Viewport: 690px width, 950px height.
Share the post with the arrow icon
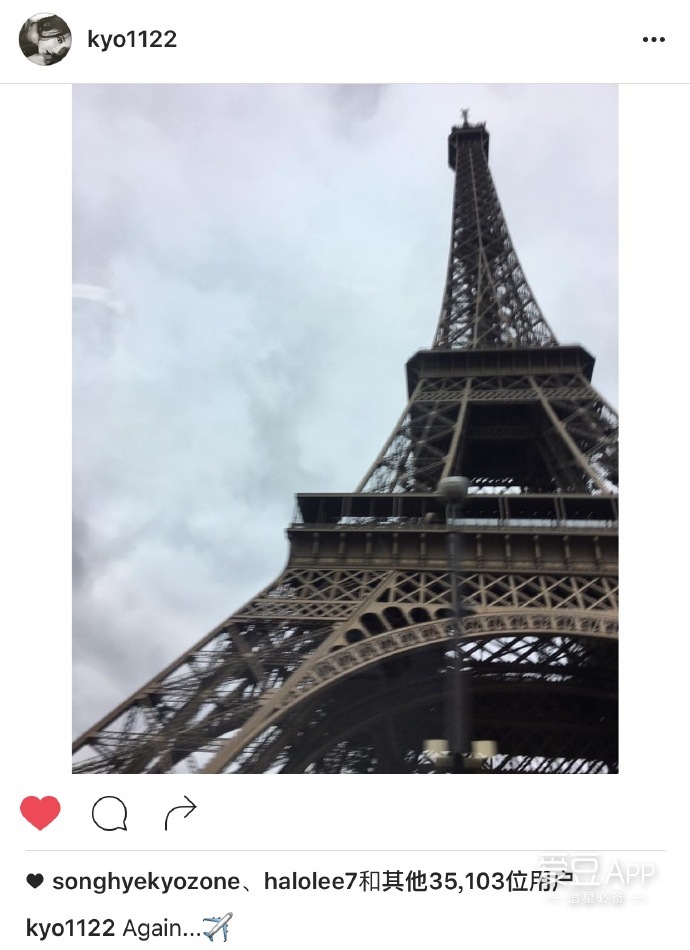[180, 814]
